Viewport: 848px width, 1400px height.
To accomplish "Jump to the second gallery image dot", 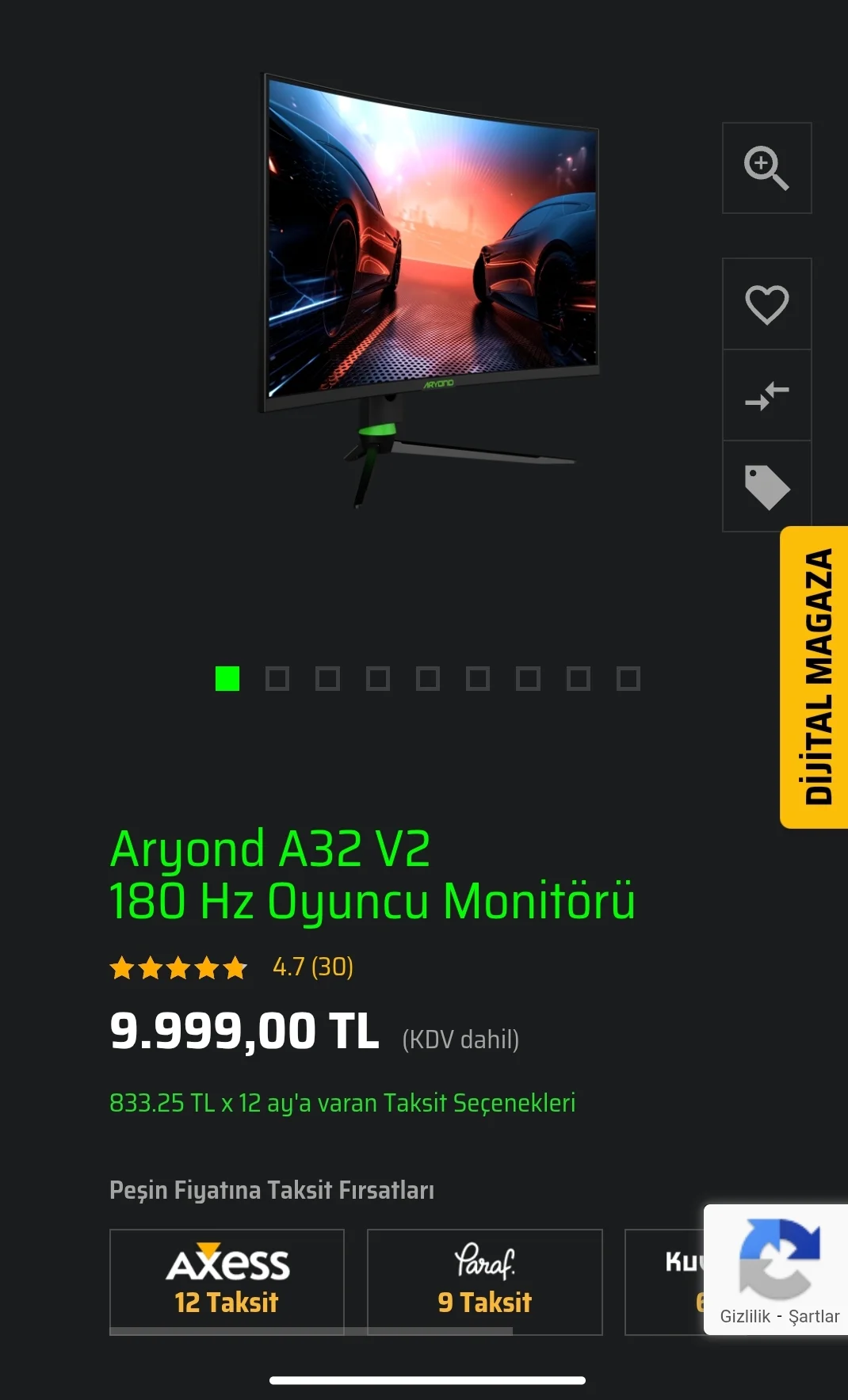I will pyautogui.click(x=277, y=679).
